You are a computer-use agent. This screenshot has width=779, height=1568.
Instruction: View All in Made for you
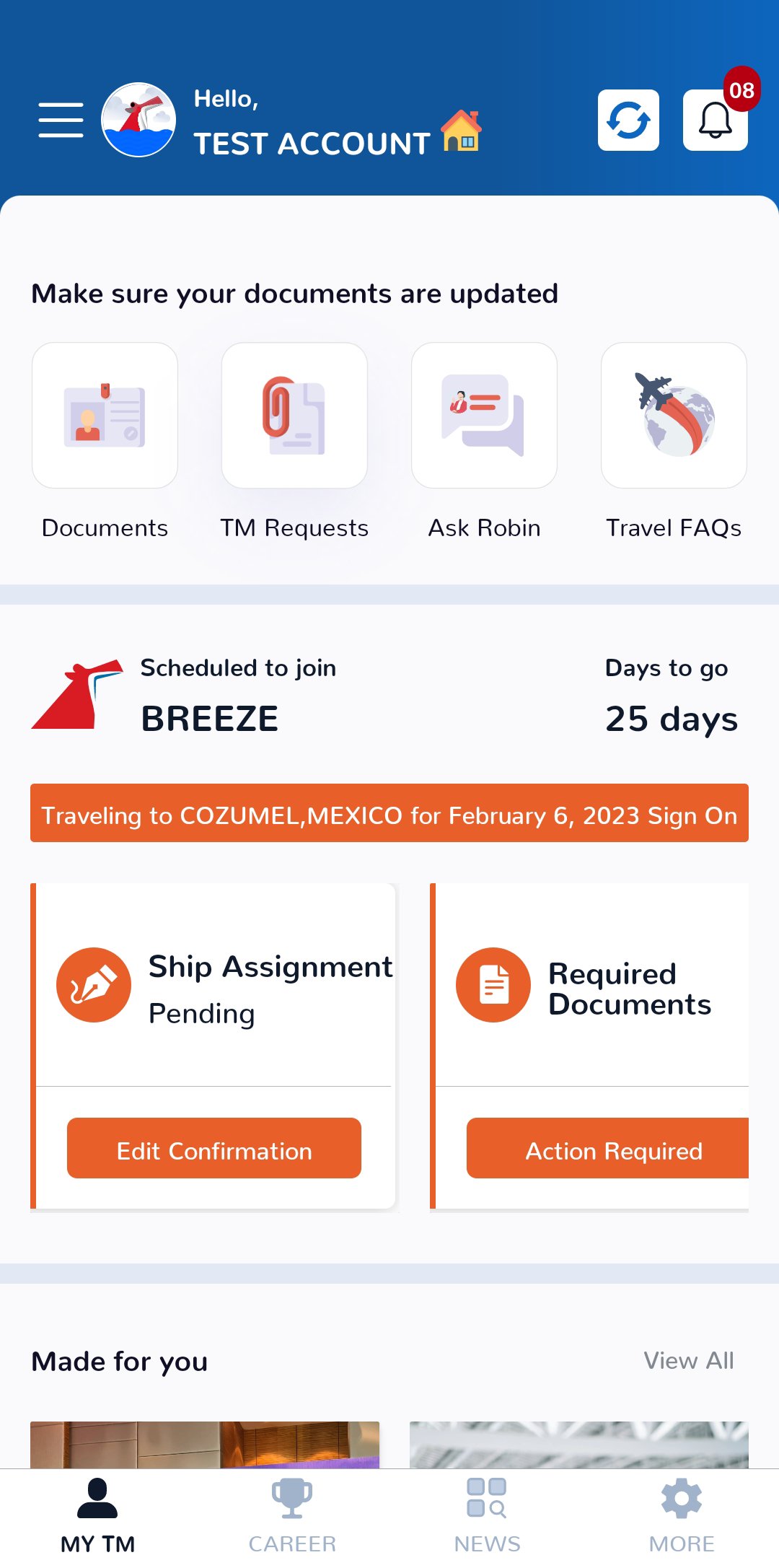coord(689,1361)
